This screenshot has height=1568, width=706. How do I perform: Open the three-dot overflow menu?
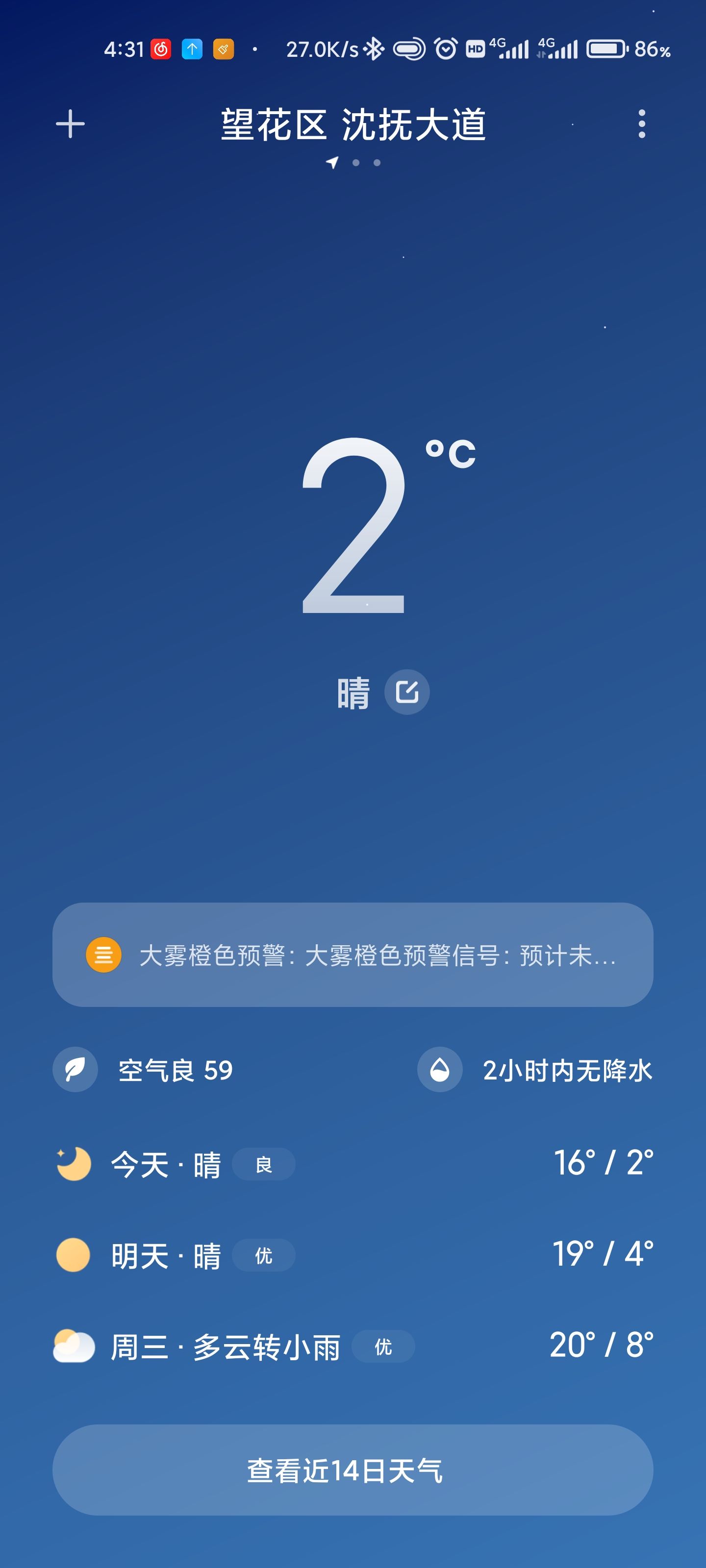[641, 124]
